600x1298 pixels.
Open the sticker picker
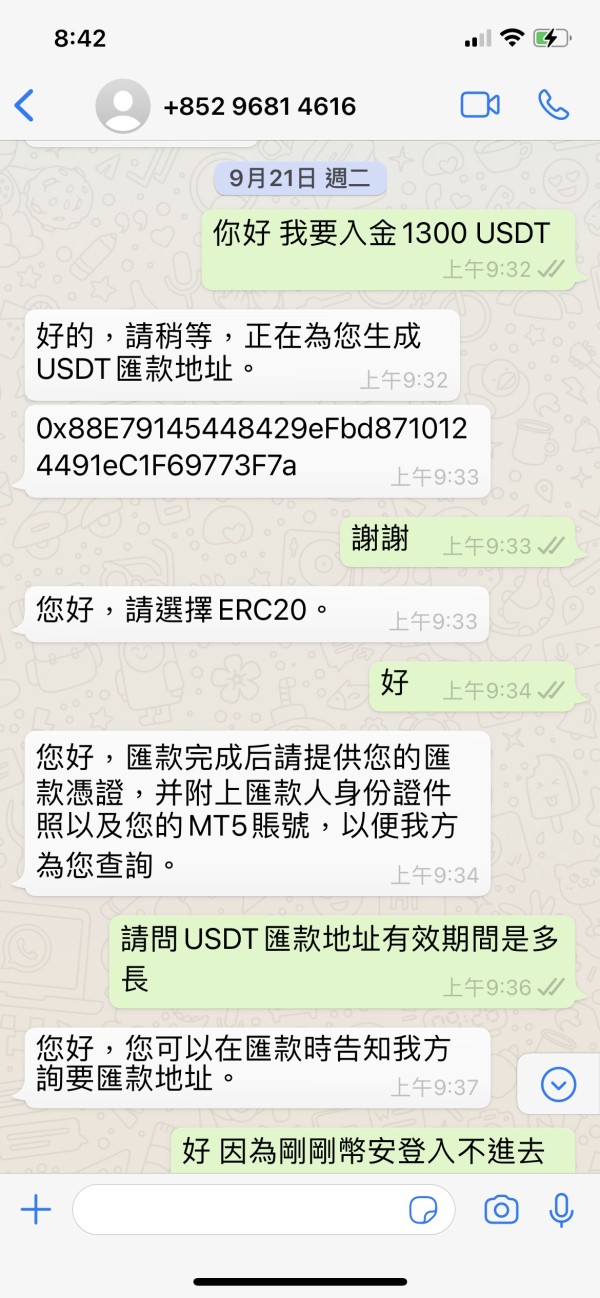click(424, 1211)
